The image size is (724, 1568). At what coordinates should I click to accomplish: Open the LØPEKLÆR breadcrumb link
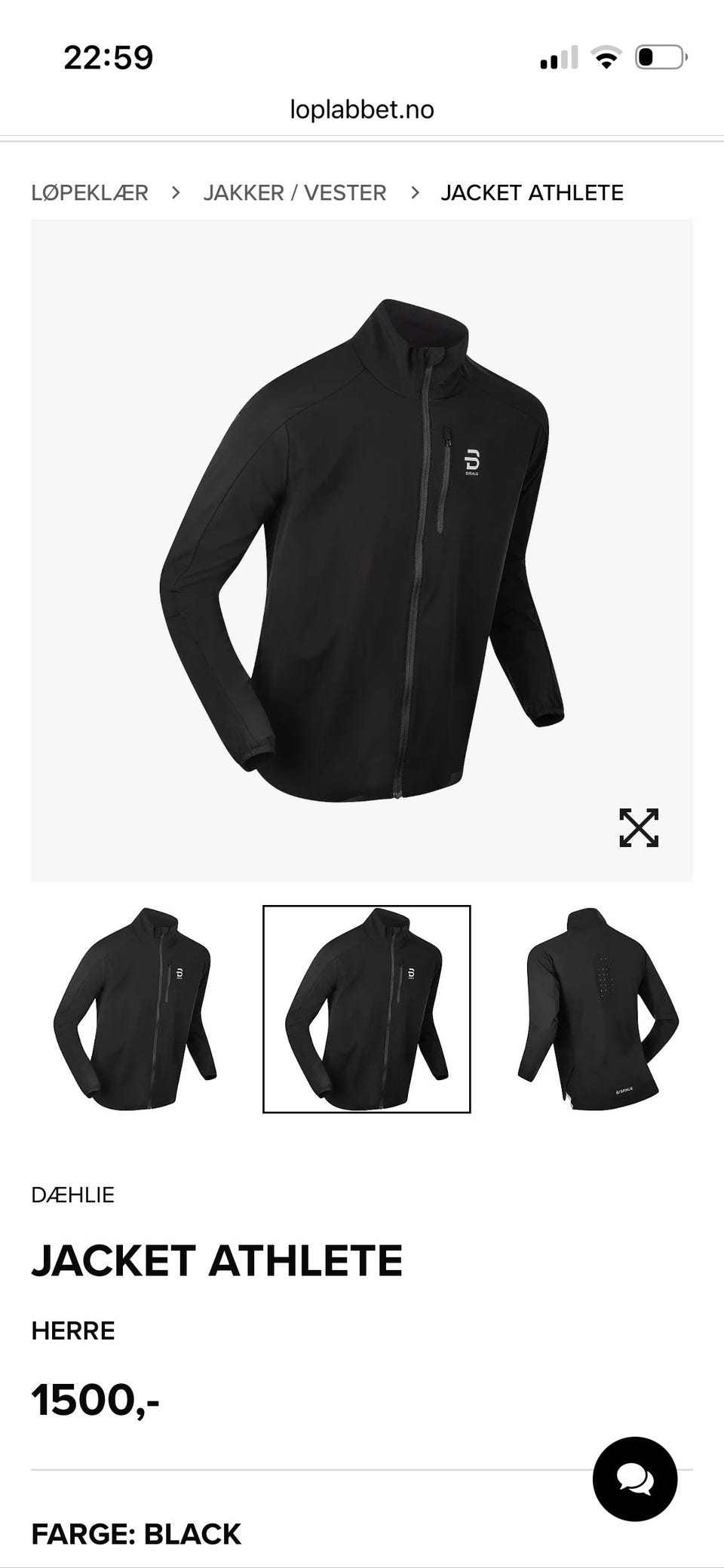point(90,193)
